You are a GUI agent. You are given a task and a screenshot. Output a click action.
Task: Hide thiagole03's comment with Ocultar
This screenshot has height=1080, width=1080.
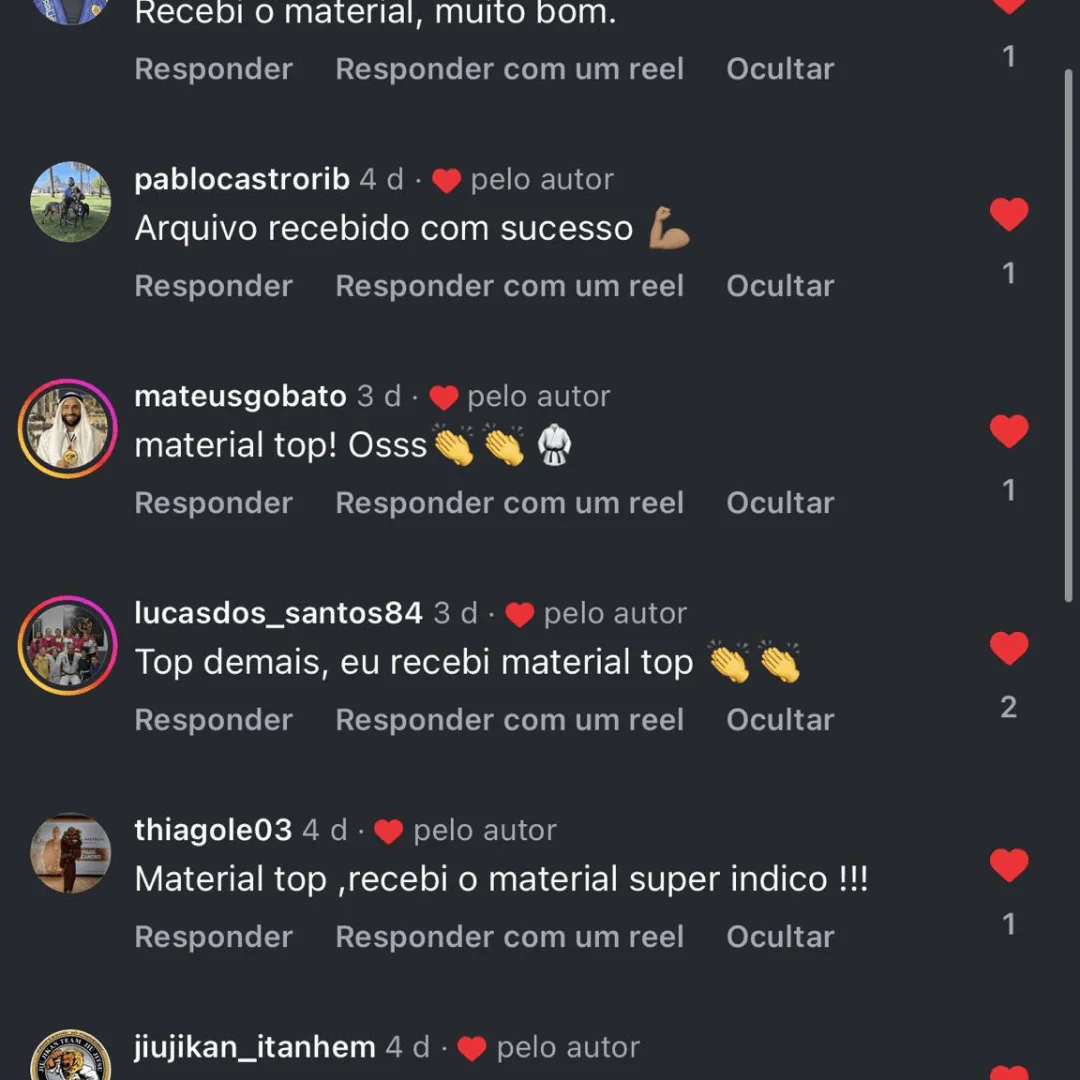[780, 937]
